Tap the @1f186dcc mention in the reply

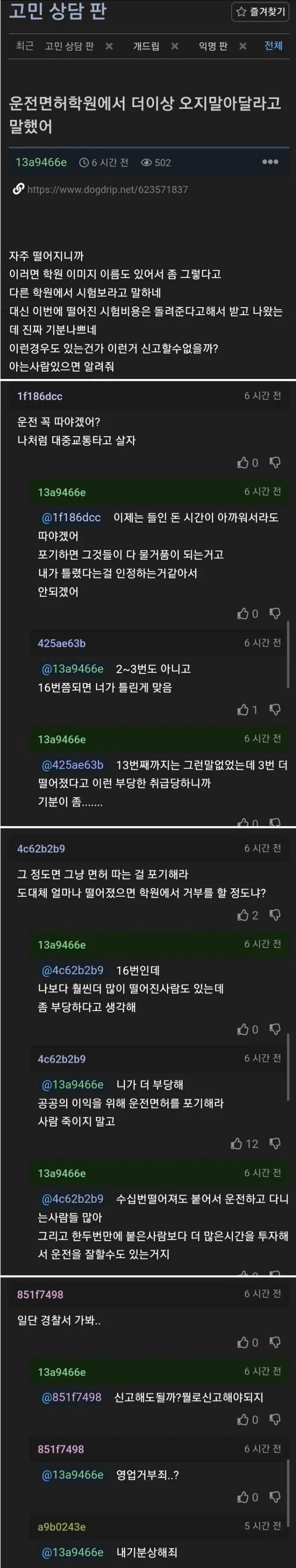coord(71,517)
